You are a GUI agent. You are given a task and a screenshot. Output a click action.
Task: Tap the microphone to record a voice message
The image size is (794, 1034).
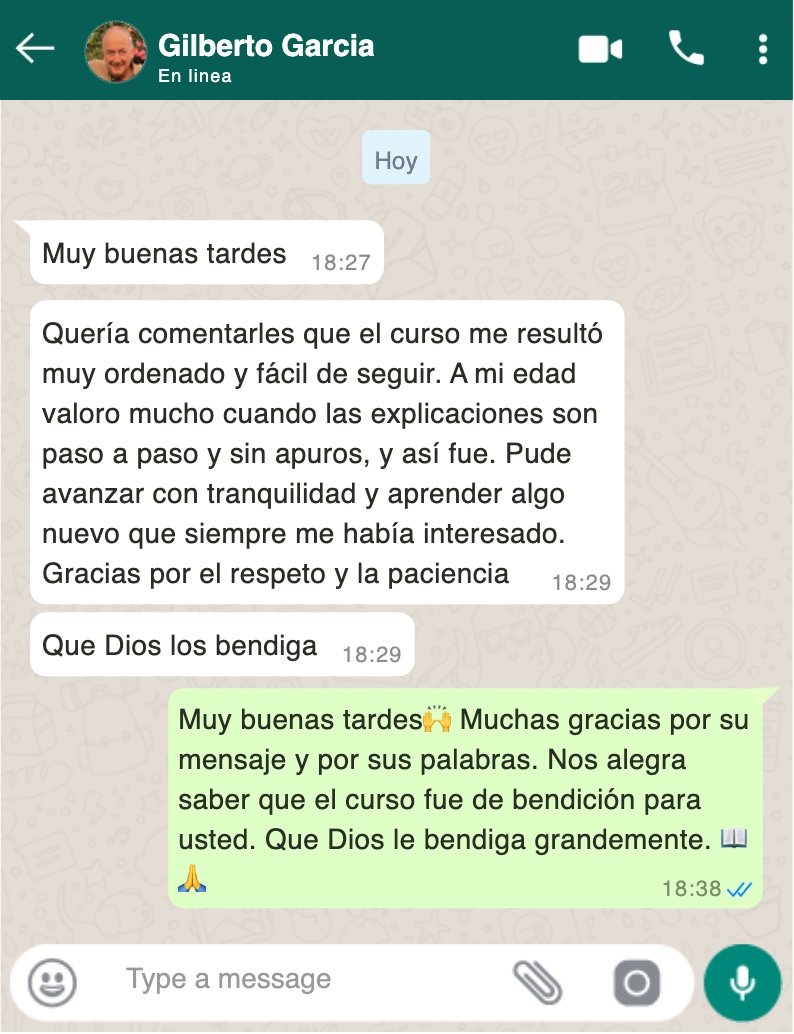[x=742, y=982]
